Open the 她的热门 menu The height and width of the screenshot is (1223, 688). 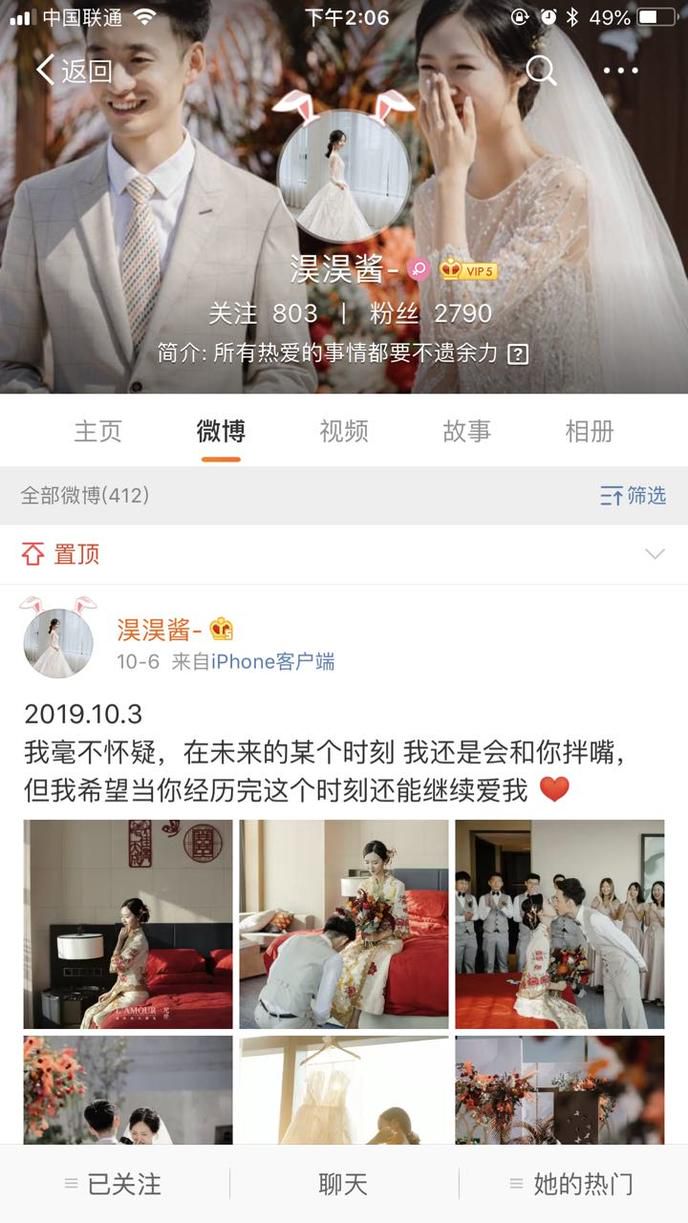point(572,1184)
